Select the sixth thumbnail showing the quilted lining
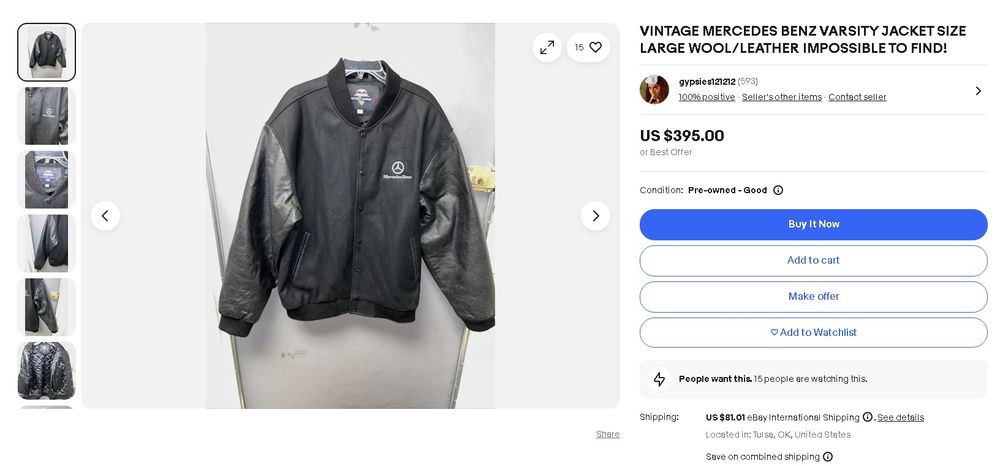This screenshot has height=466, width=1000. coord(46,370)
